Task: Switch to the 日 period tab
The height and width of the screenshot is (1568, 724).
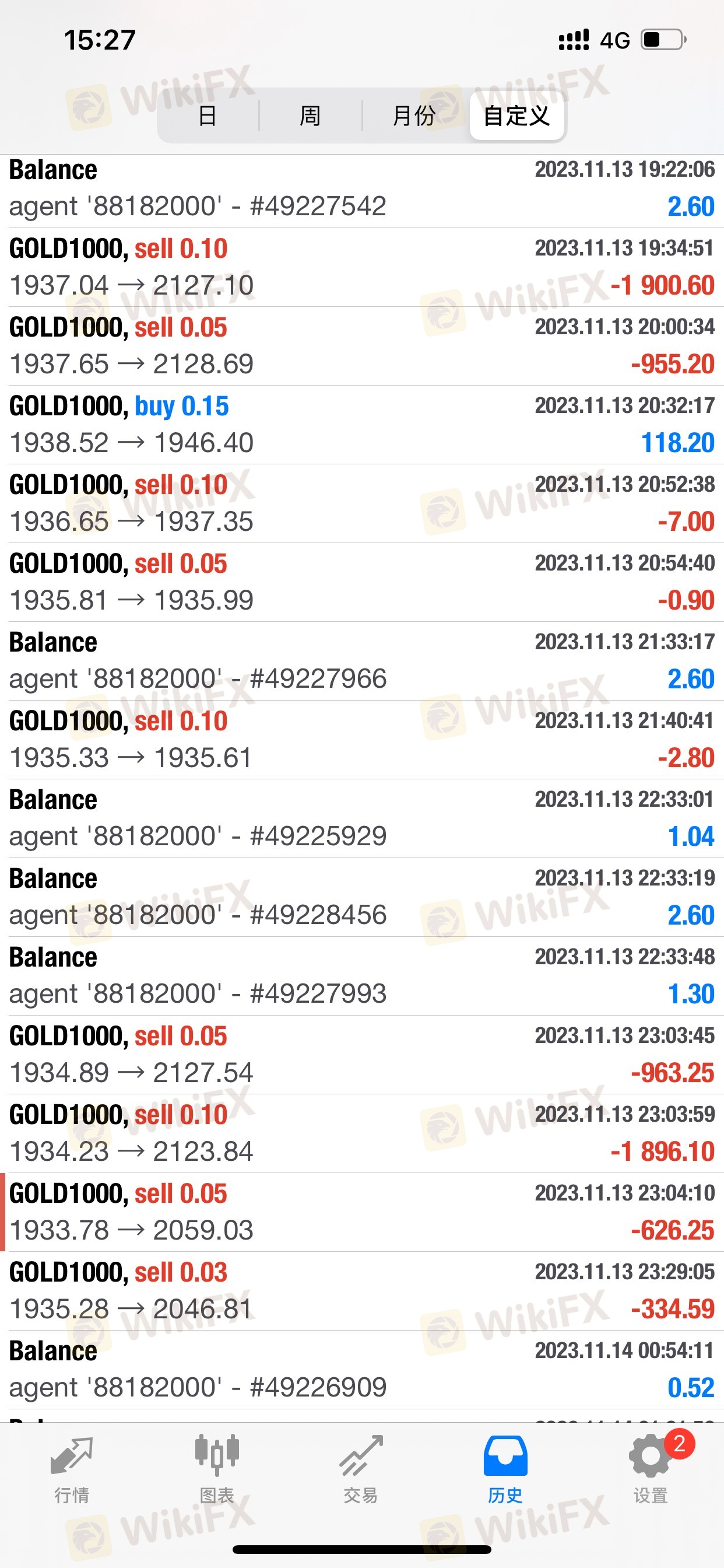Action: coord(208,116)
